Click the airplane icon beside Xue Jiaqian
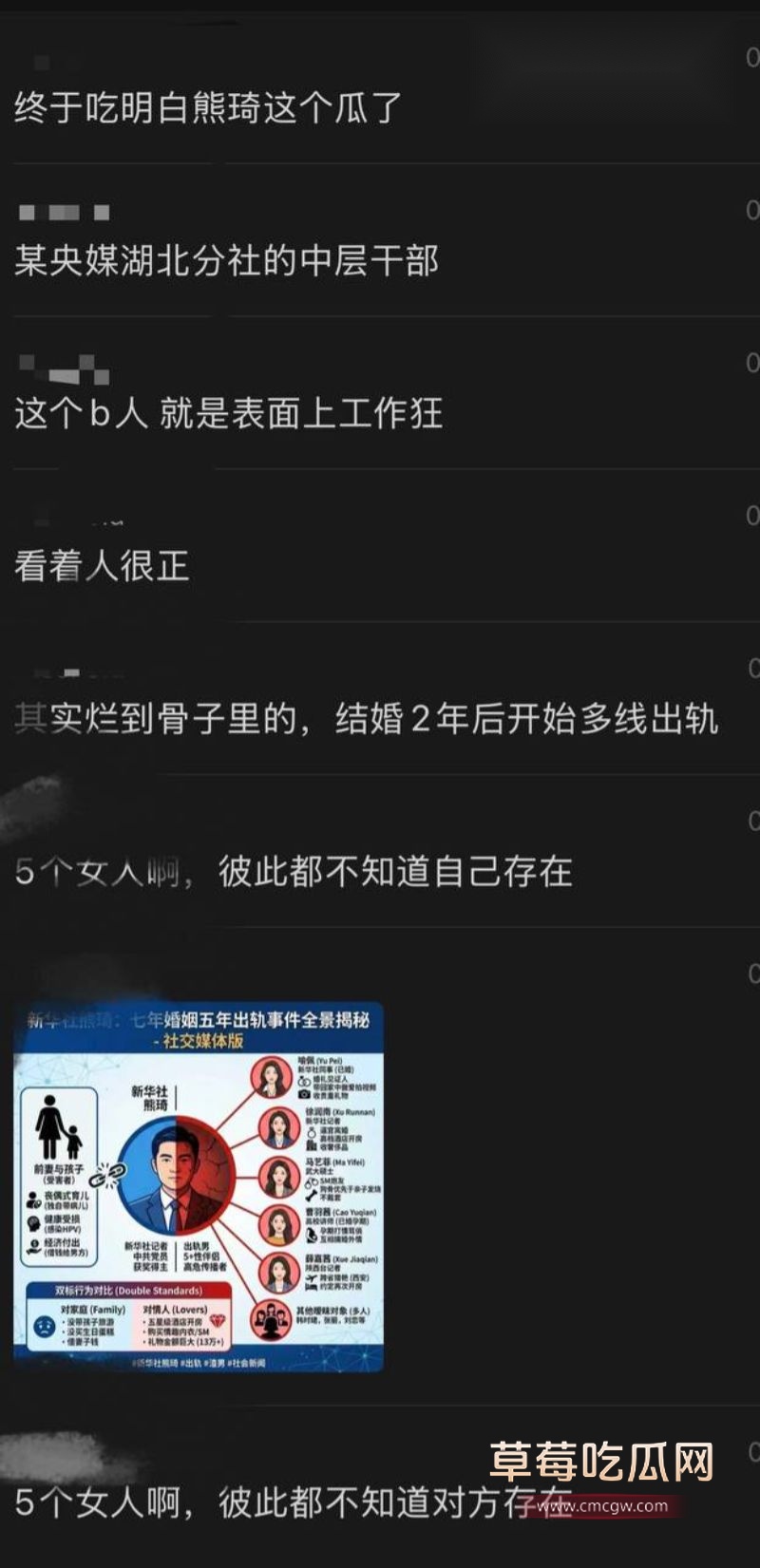760x1568 pixels. point(309,1278)
